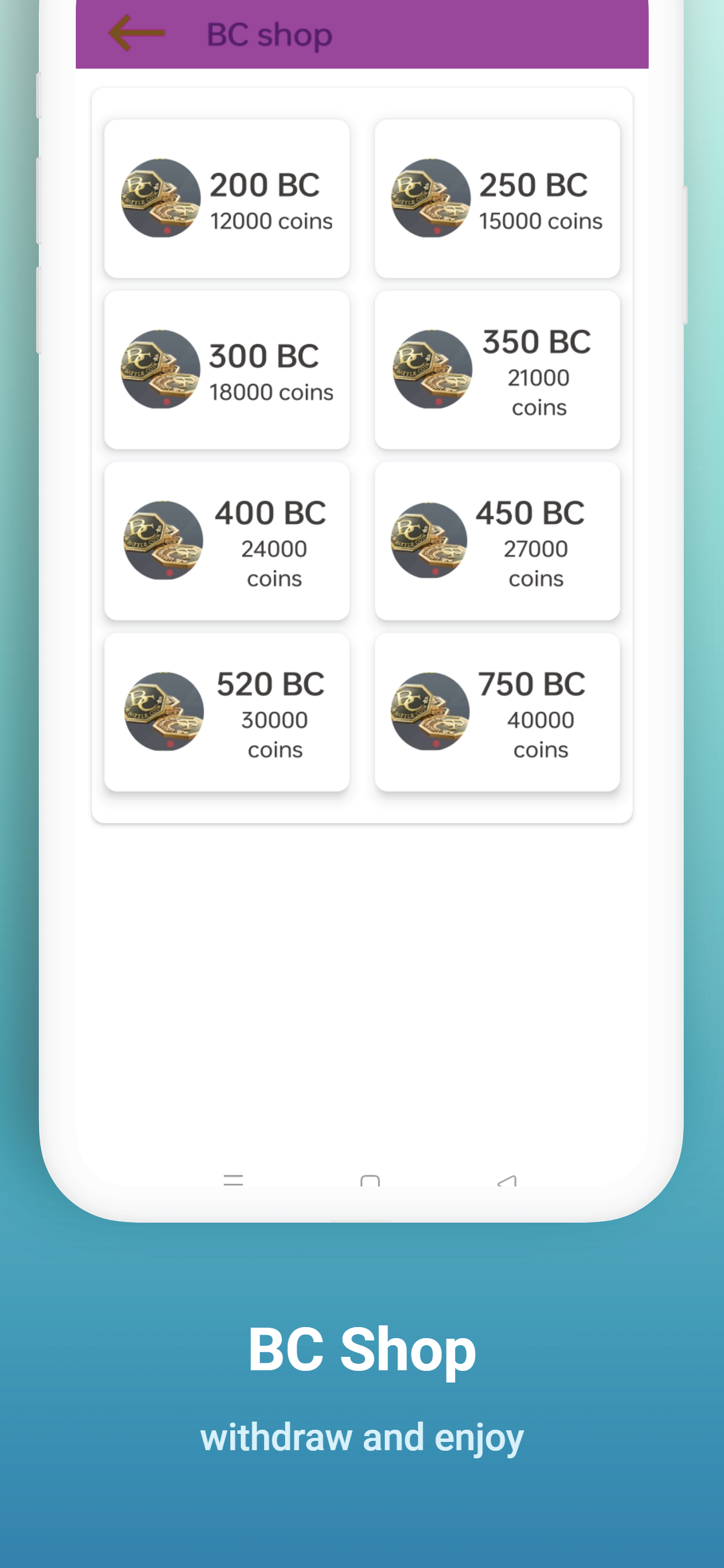Select the 400 BC for 24000 coins package

[227, 541]
